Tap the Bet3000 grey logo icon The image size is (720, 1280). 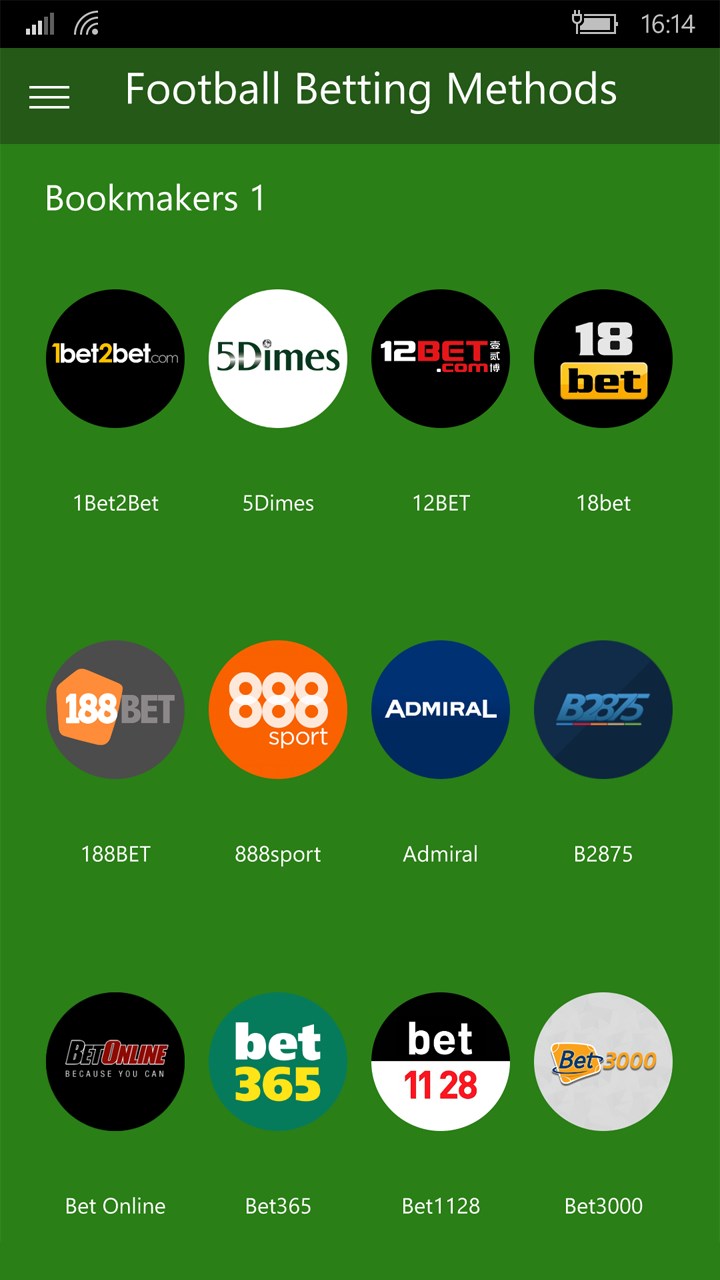(x=603, y=1061)
